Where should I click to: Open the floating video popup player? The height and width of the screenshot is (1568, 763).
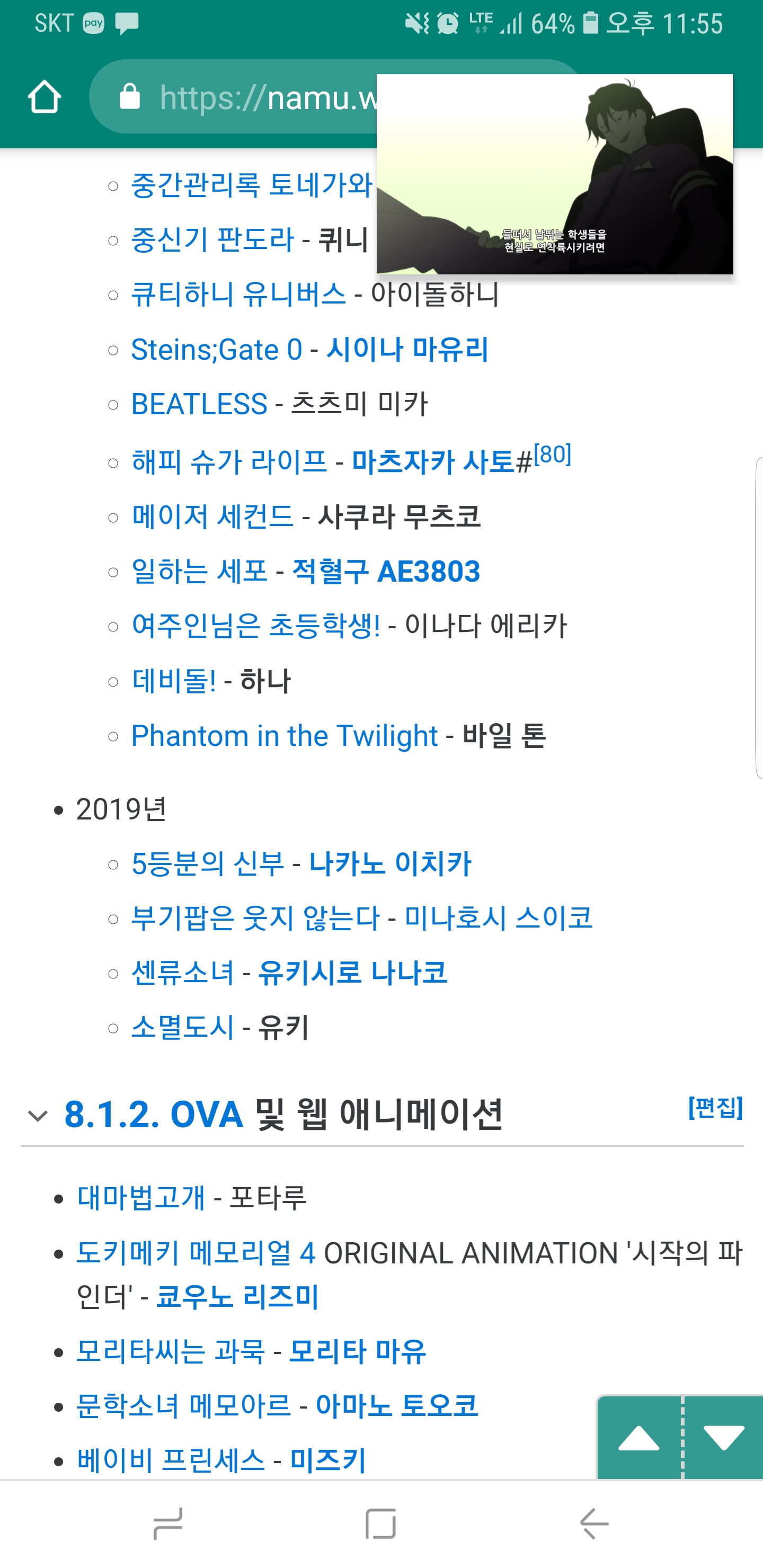555,174
